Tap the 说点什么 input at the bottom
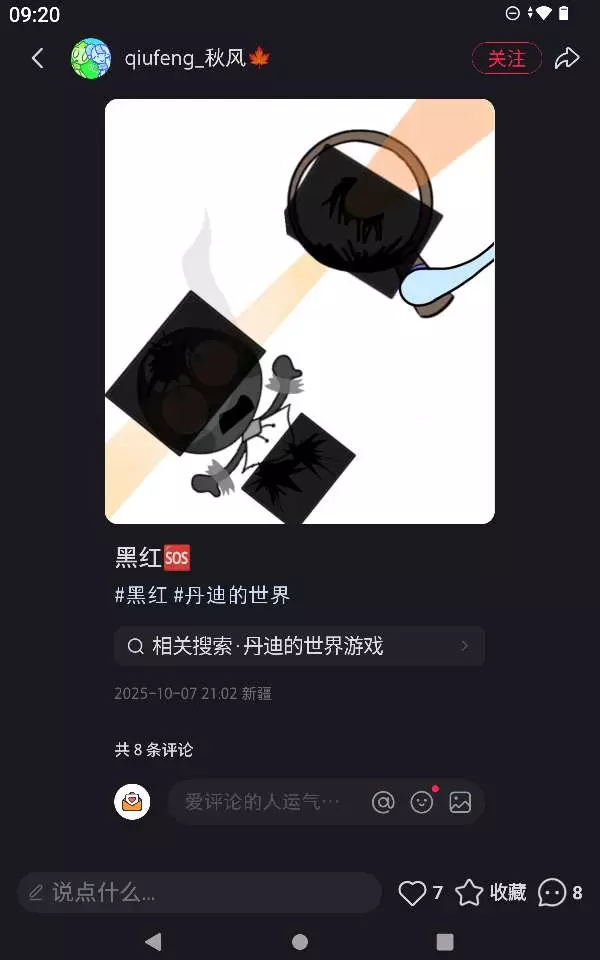The width and height of the screenshot is (600, 960). (200, 893)
